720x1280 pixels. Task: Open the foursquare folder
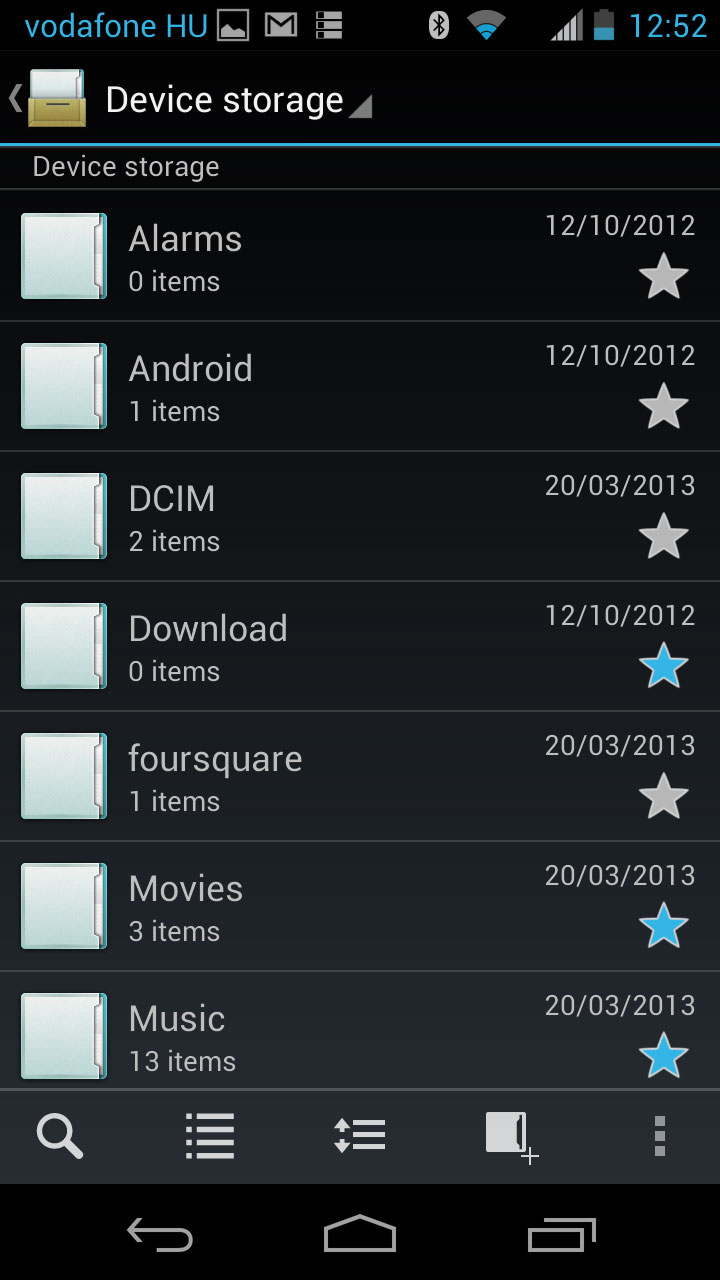360,776
